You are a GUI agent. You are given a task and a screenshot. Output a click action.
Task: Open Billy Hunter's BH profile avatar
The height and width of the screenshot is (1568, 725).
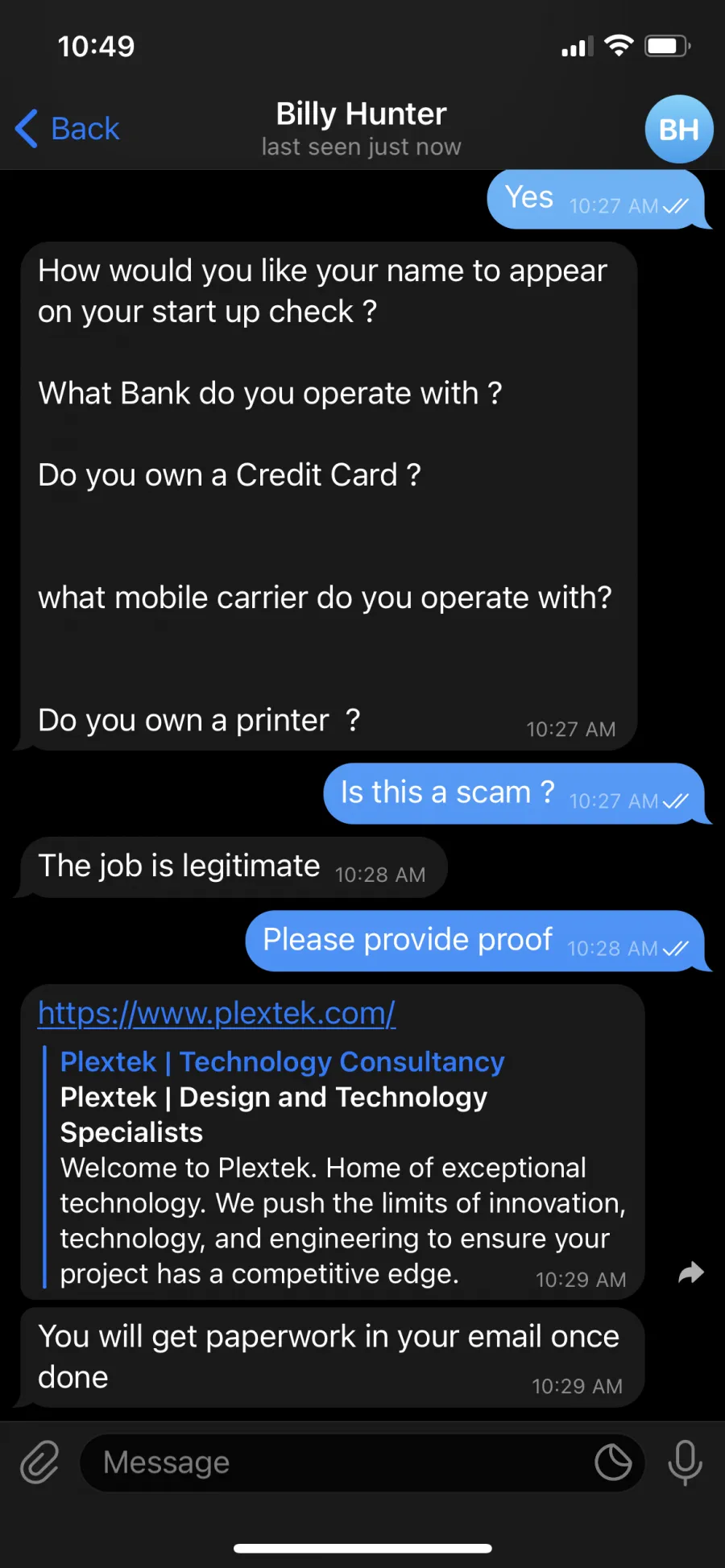[679, 129]
